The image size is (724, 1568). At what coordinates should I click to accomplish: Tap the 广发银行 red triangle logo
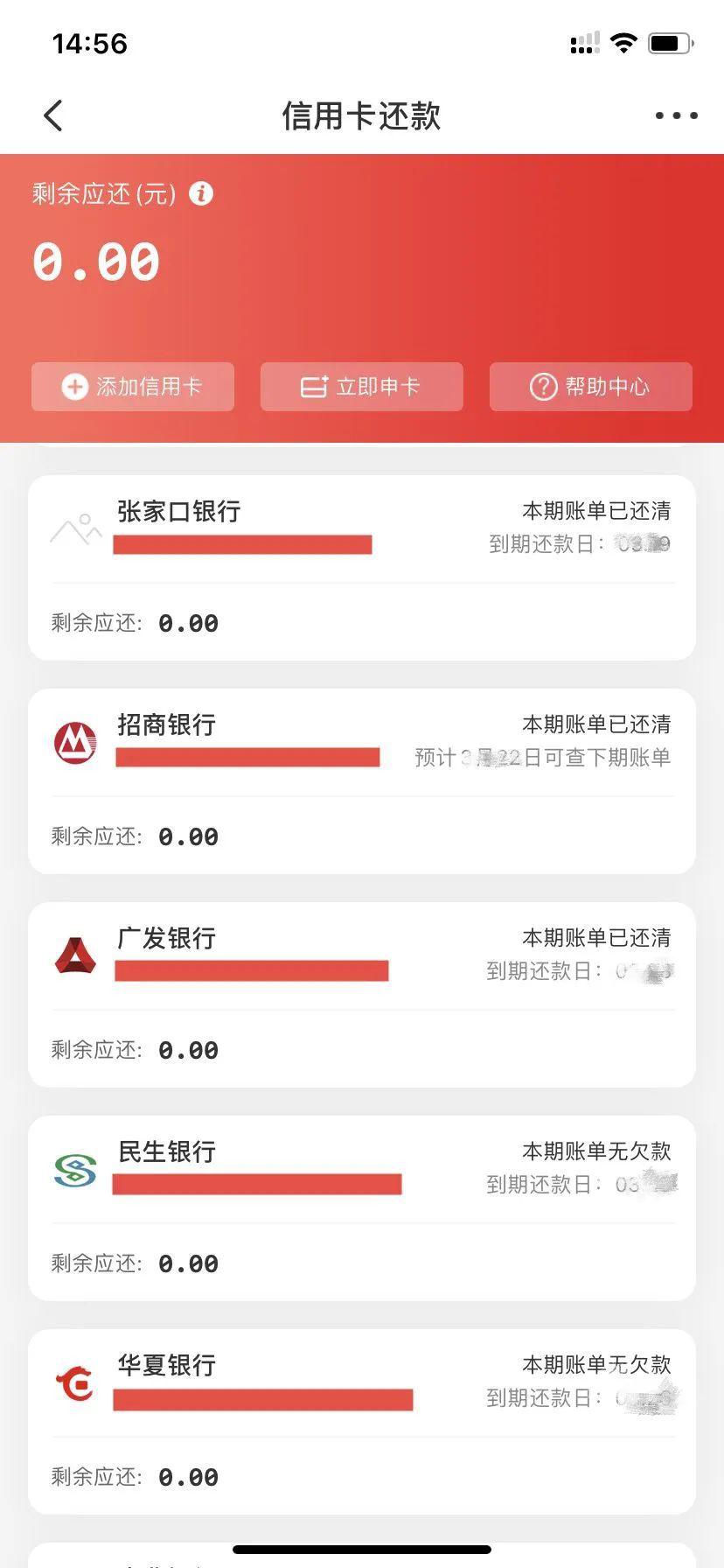(x=75, y=955)
